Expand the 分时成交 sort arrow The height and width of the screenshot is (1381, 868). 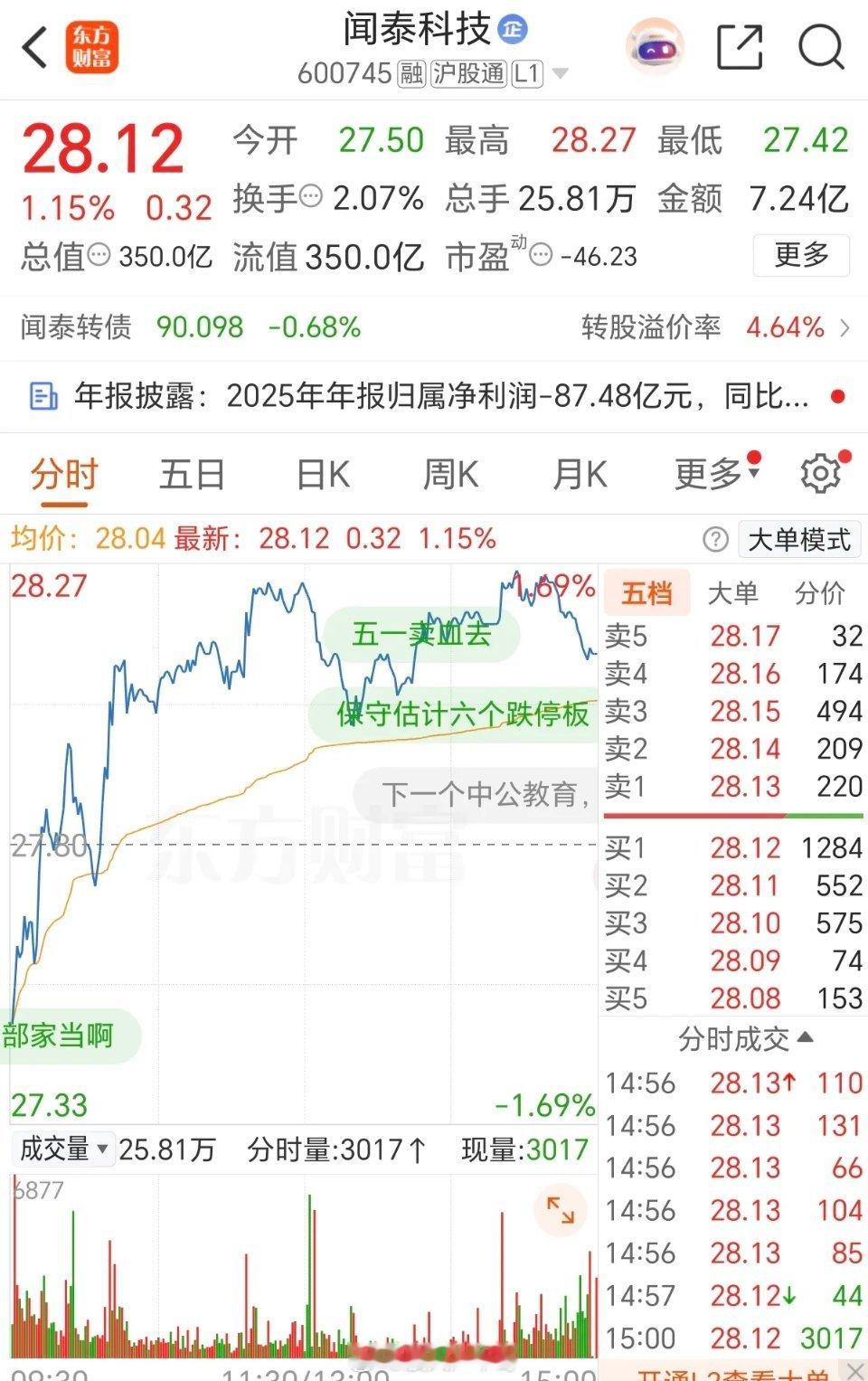click(x=803, y=1037)
